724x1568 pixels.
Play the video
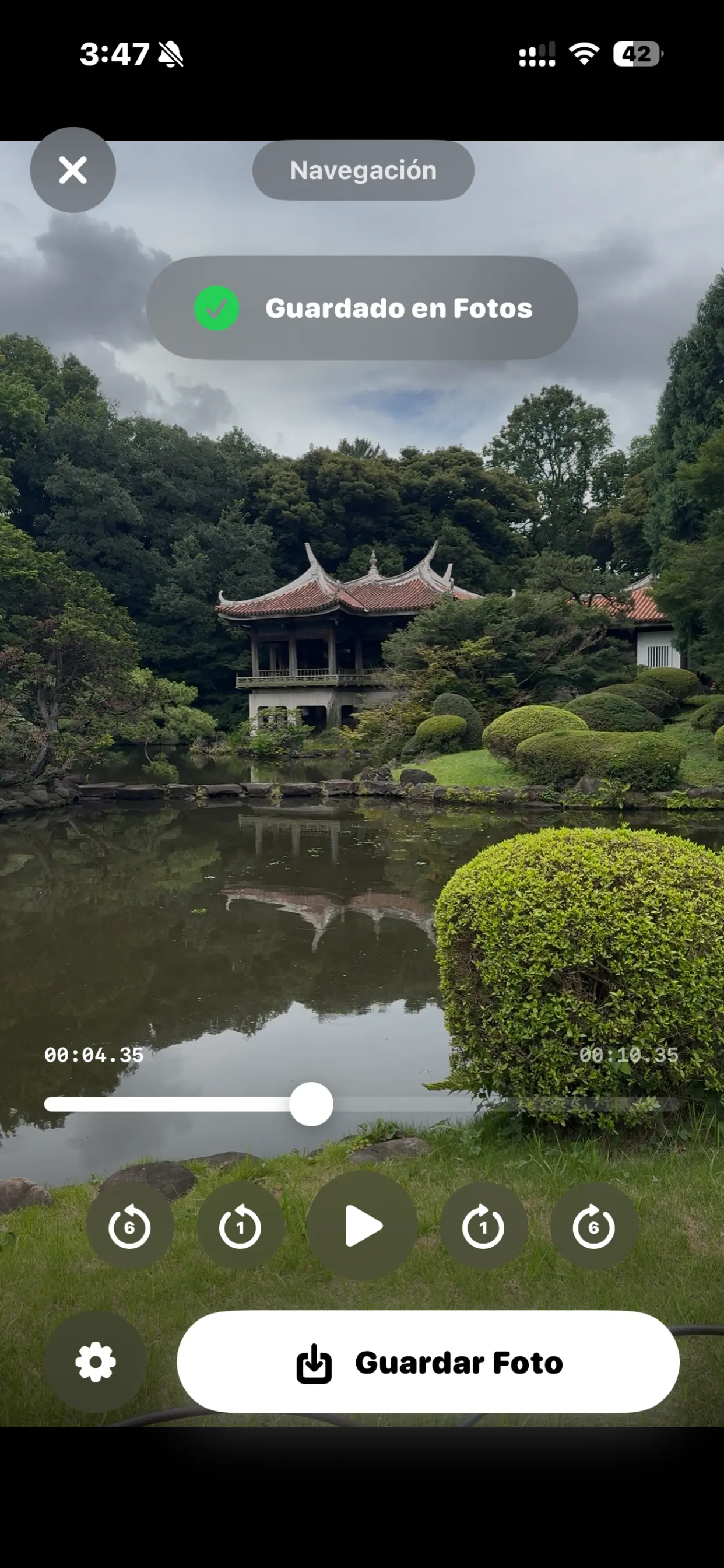[x=362, y=1227]
